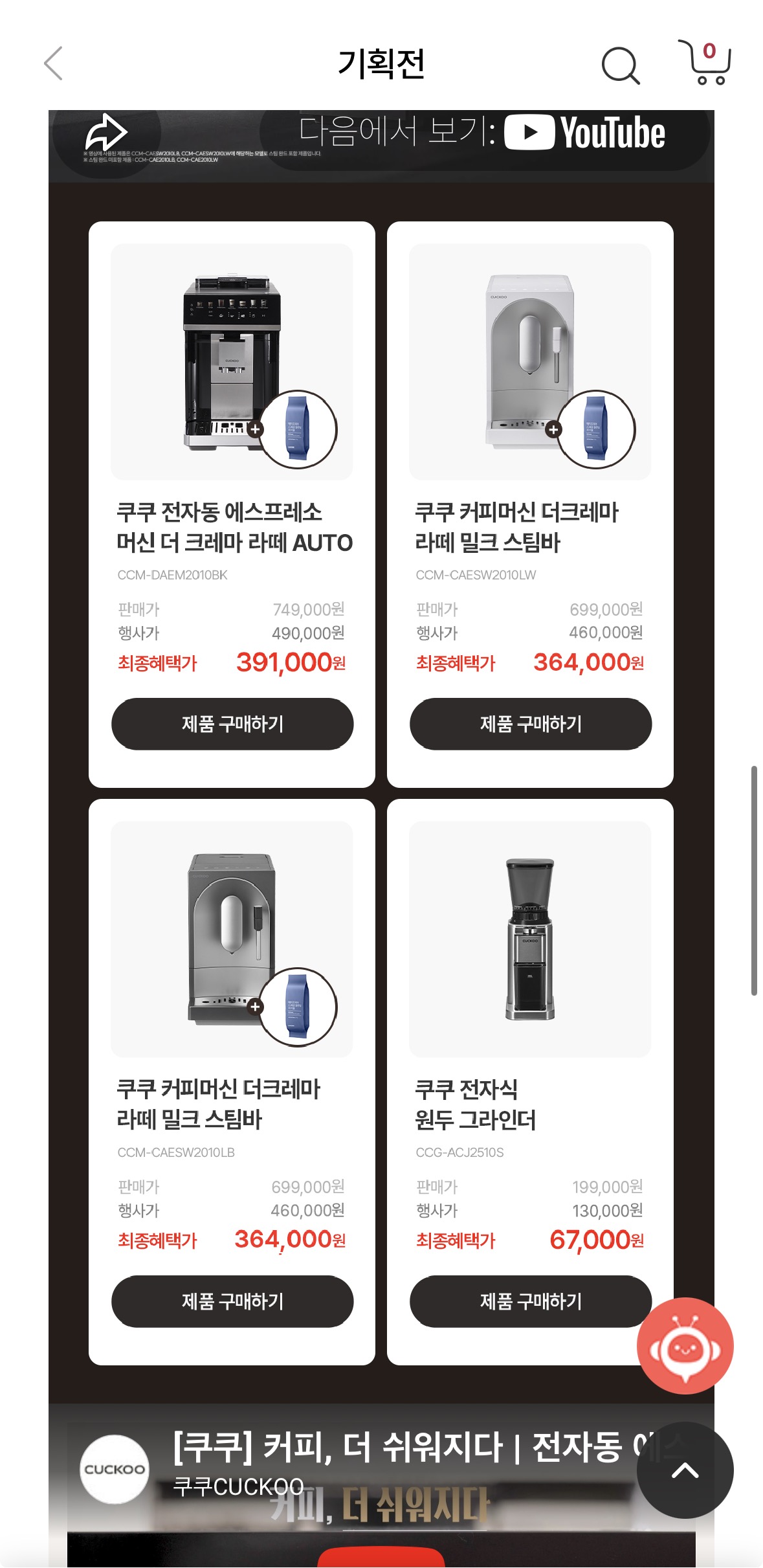Go back from the 기획전 page

[54, 63]
